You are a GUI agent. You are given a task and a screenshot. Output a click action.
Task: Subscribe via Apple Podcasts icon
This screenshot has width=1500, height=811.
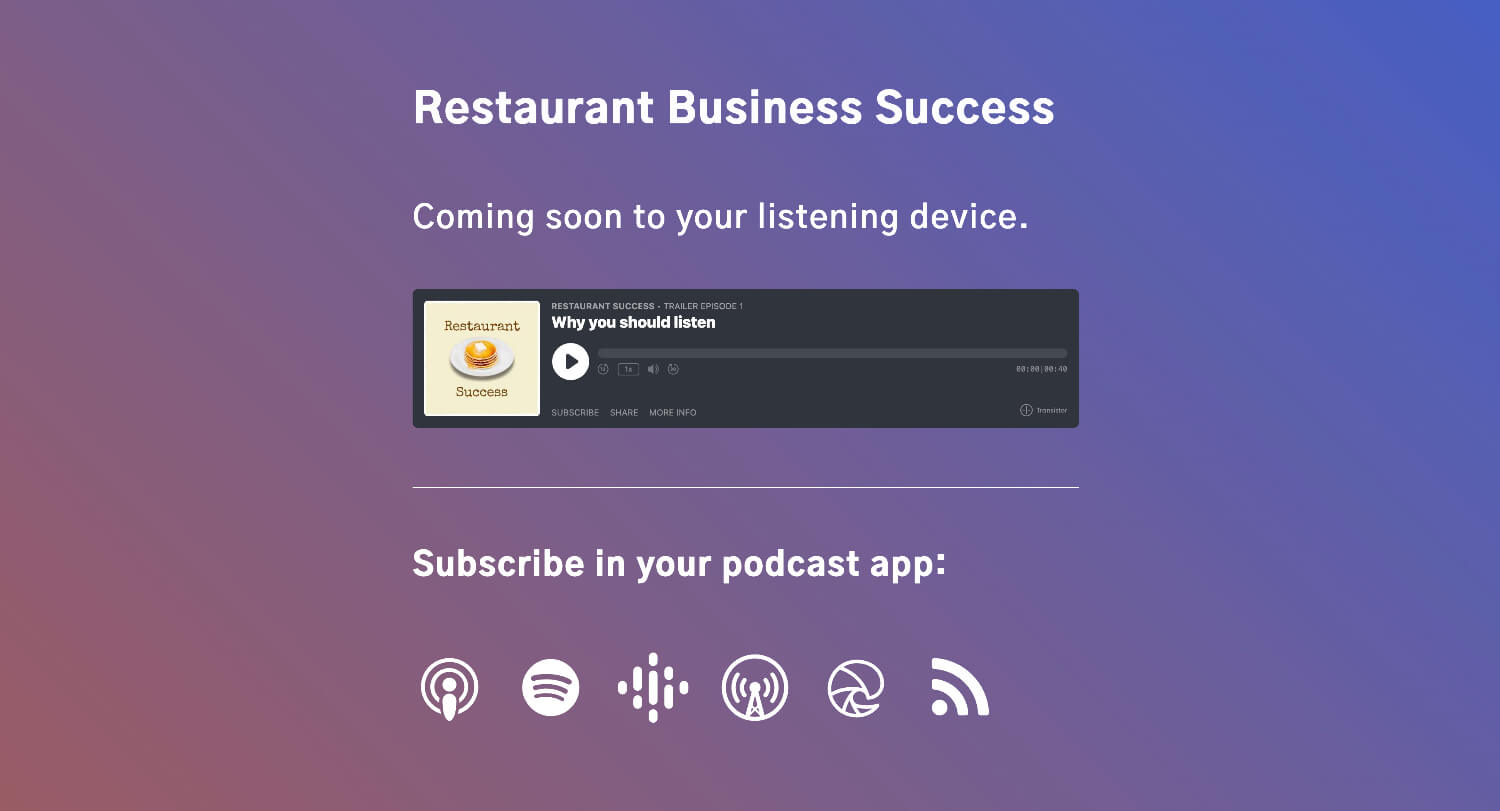click(x=449, y=688)
